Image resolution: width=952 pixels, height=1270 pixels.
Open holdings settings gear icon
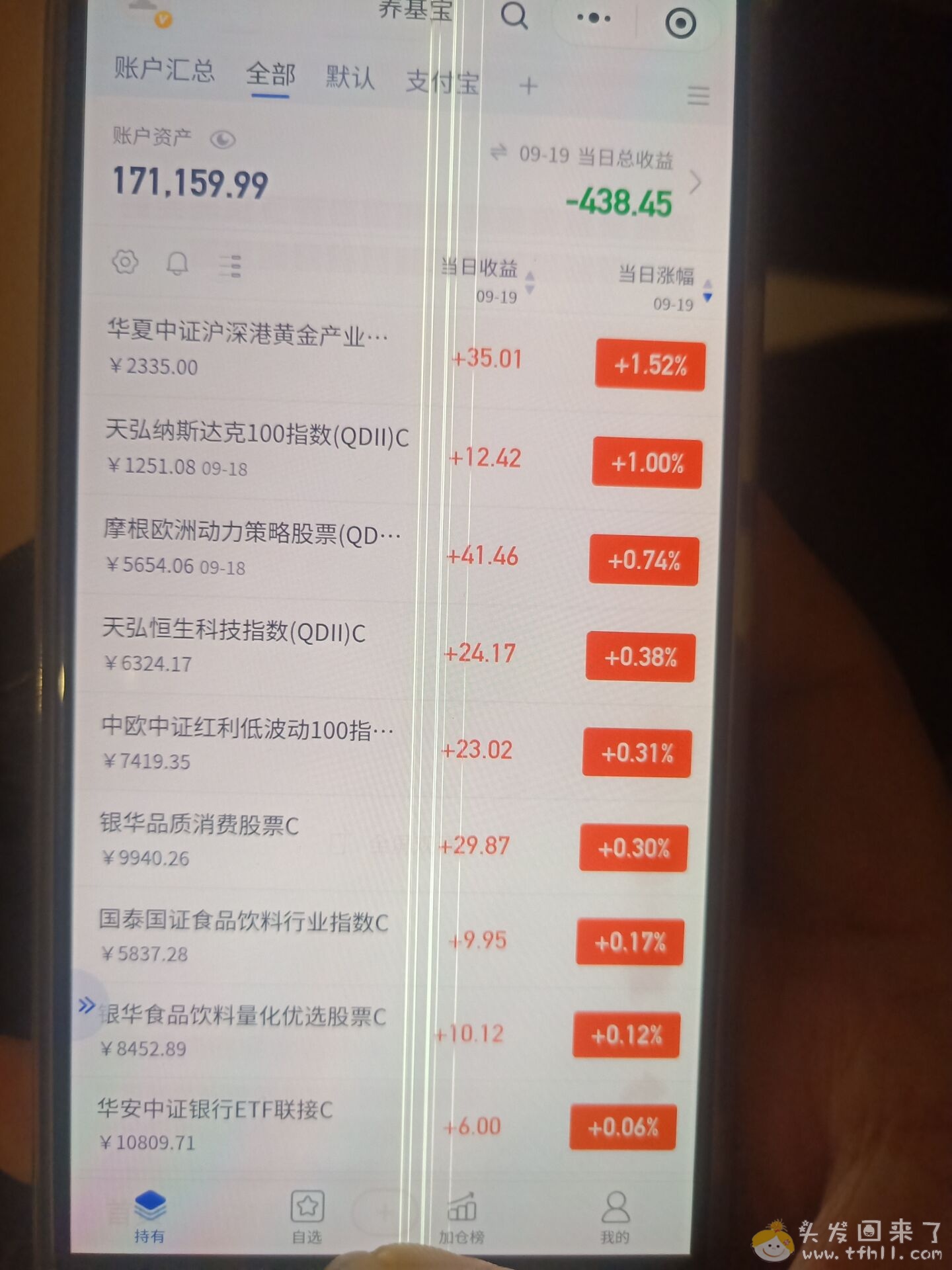[125, 262]
